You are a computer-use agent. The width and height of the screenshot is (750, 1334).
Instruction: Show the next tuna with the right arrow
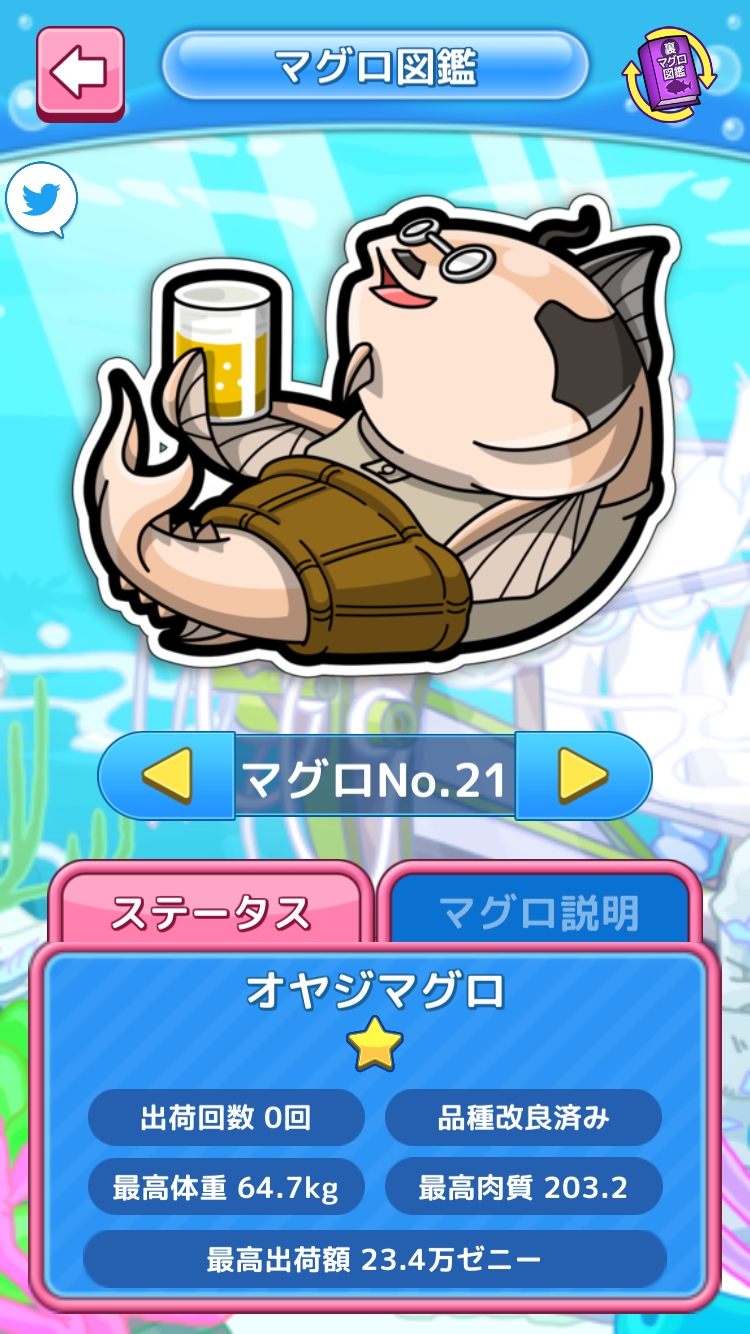pyautogui.click(x=584, y=776)
